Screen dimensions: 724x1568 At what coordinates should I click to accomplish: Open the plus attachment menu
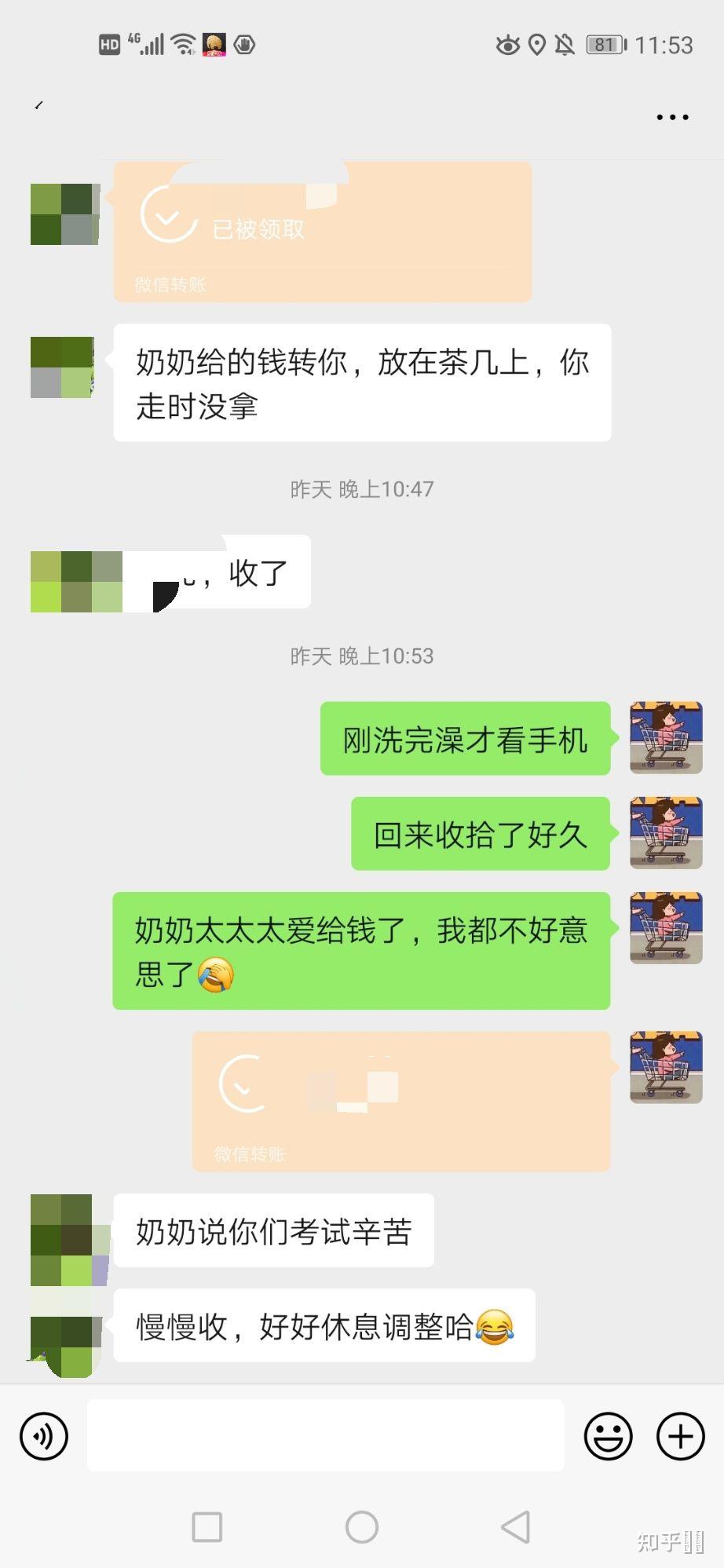[680, 1436]
